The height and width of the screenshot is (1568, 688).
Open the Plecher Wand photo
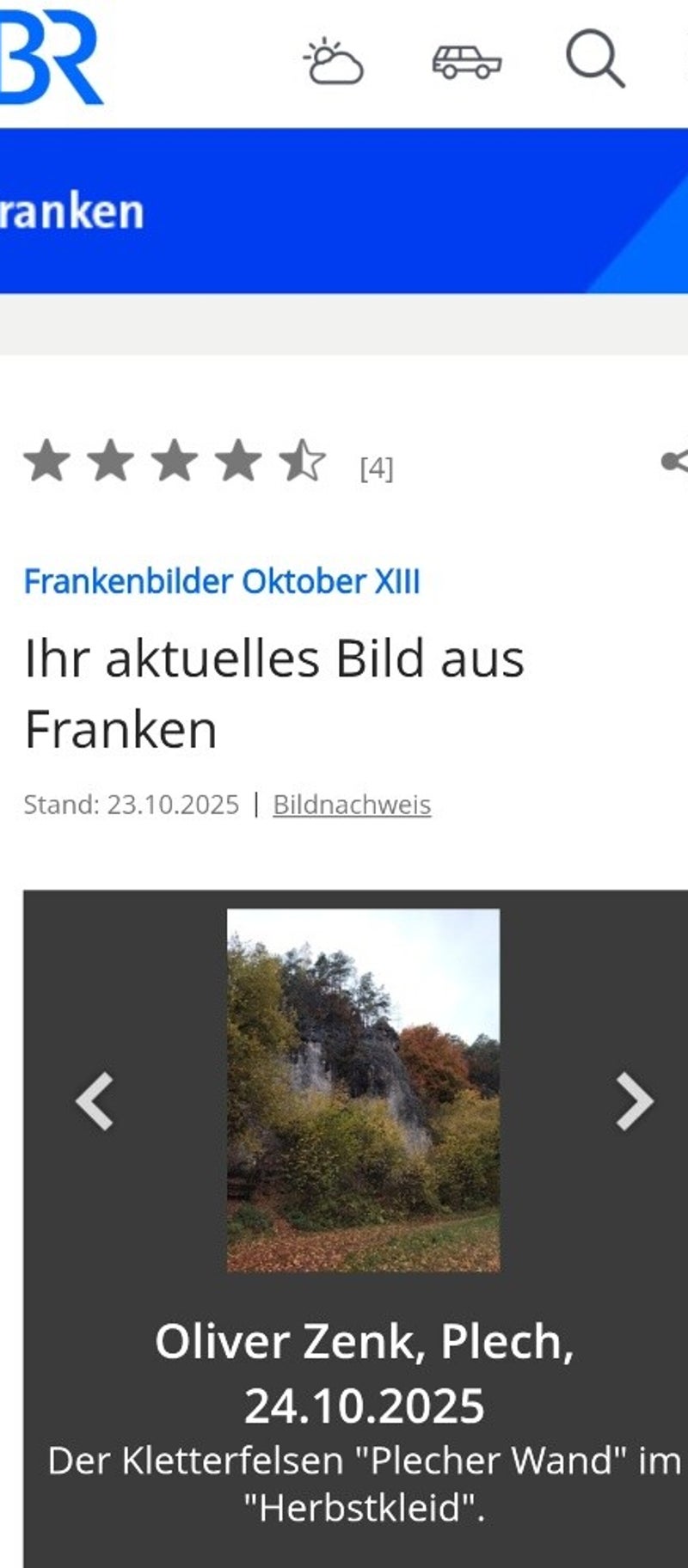click(363, 1089)
